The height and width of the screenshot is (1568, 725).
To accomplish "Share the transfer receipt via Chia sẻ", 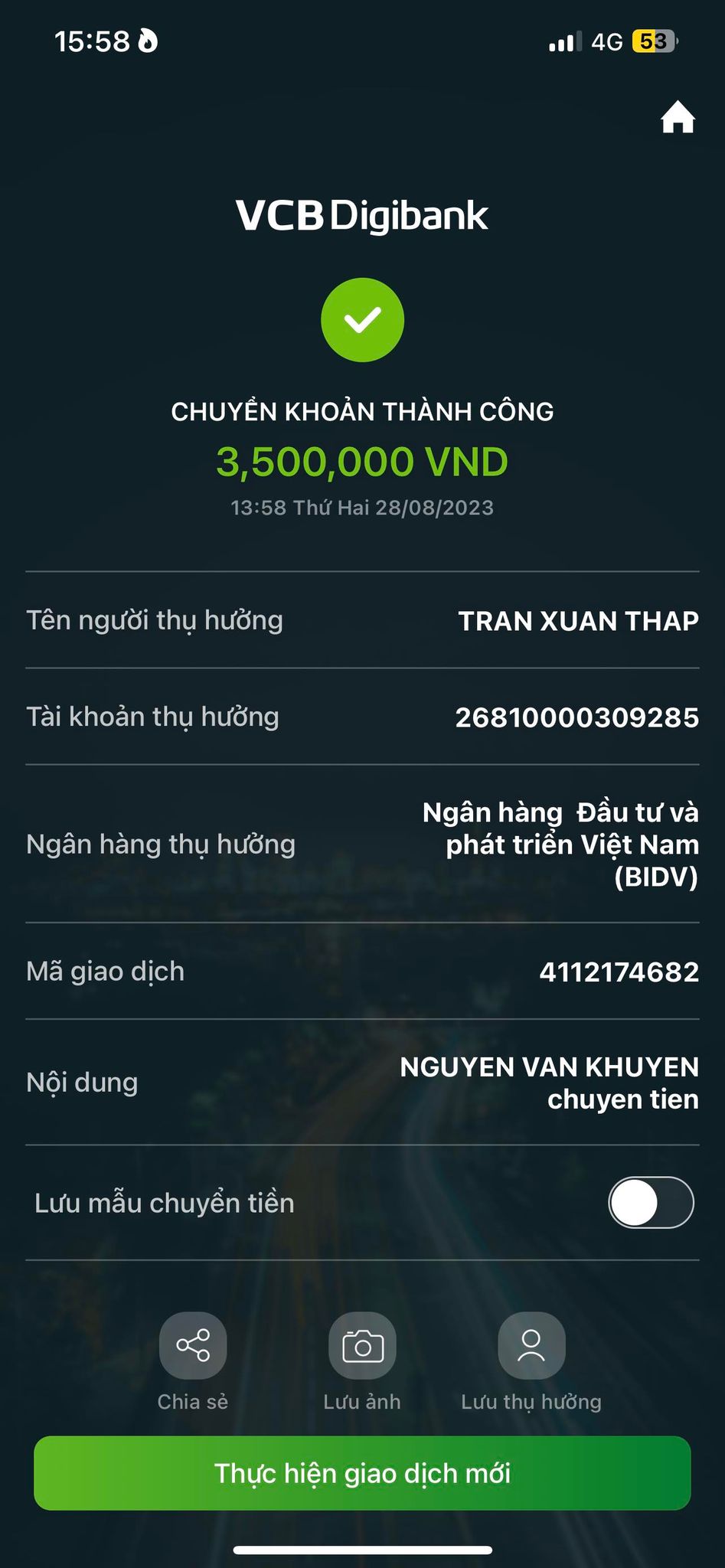I will click(x=193, y=1345).
